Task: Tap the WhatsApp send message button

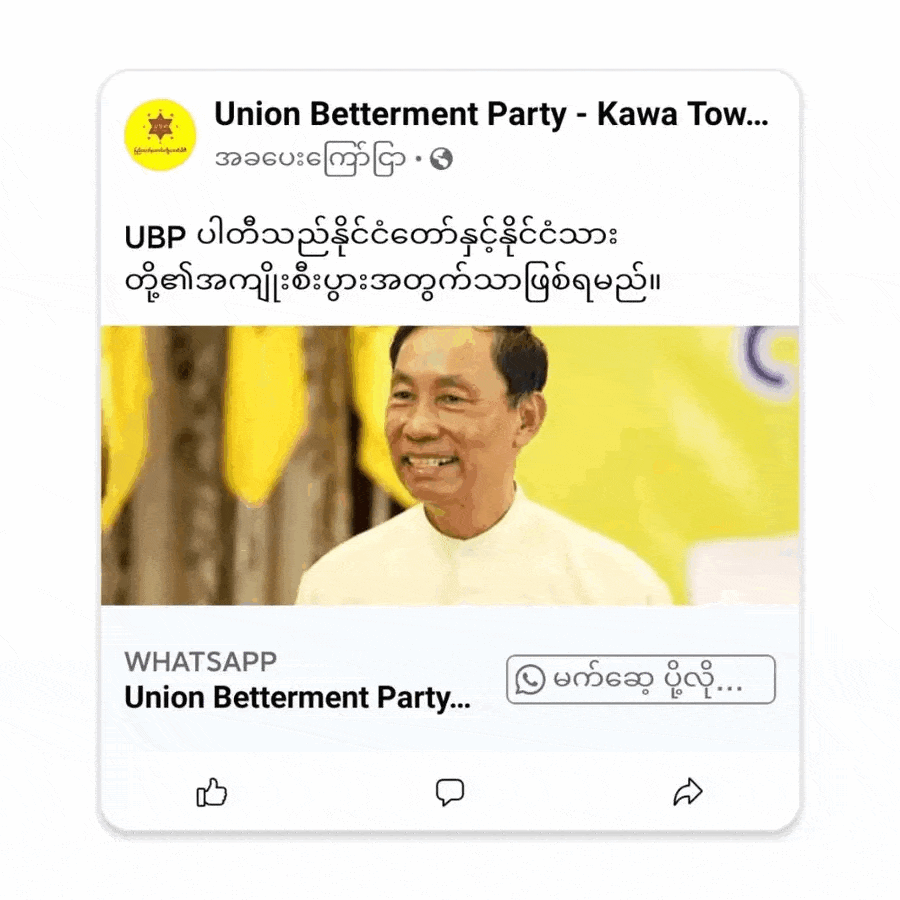Action: [641, 680]
